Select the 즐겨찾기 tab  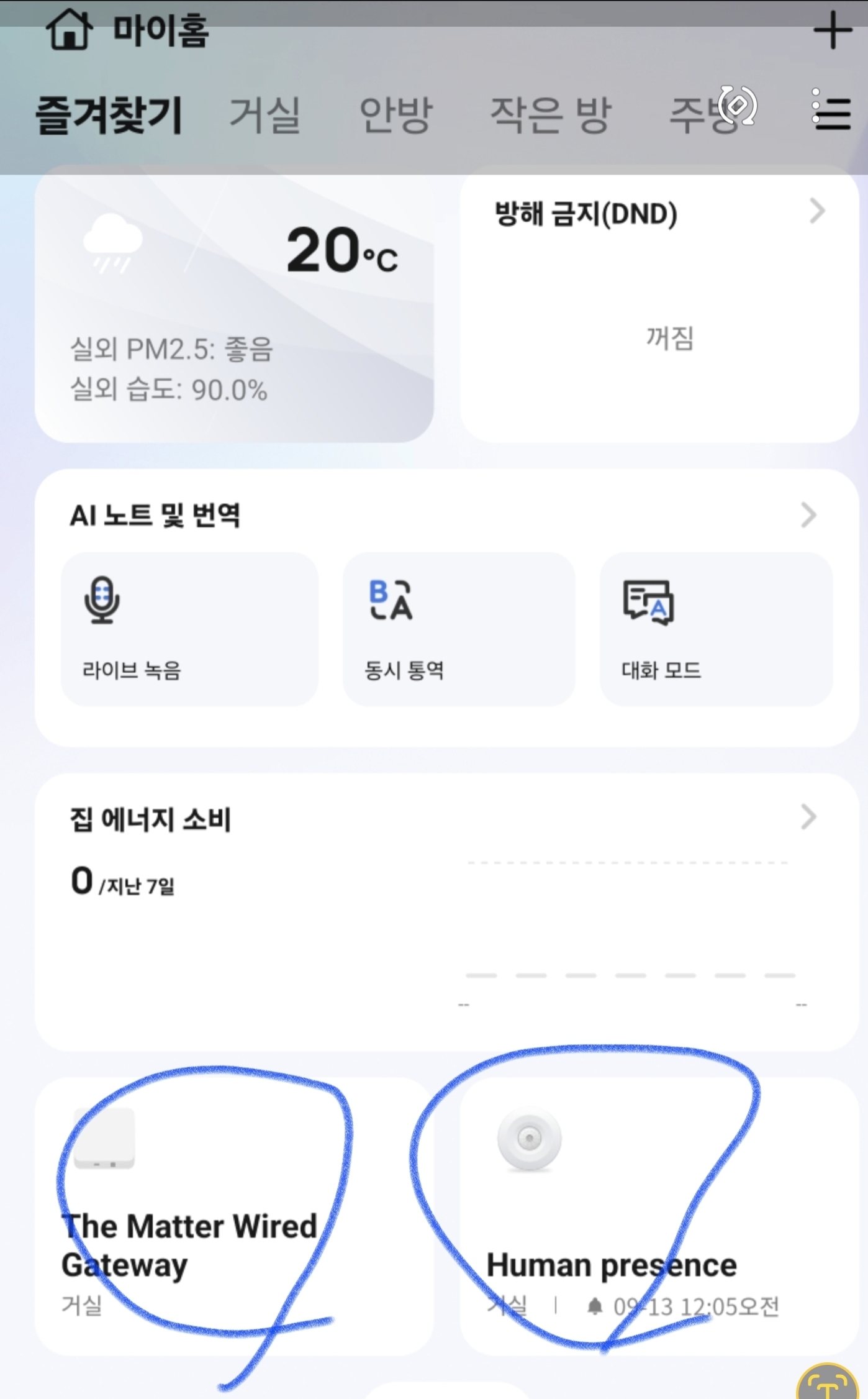[109, 115]
